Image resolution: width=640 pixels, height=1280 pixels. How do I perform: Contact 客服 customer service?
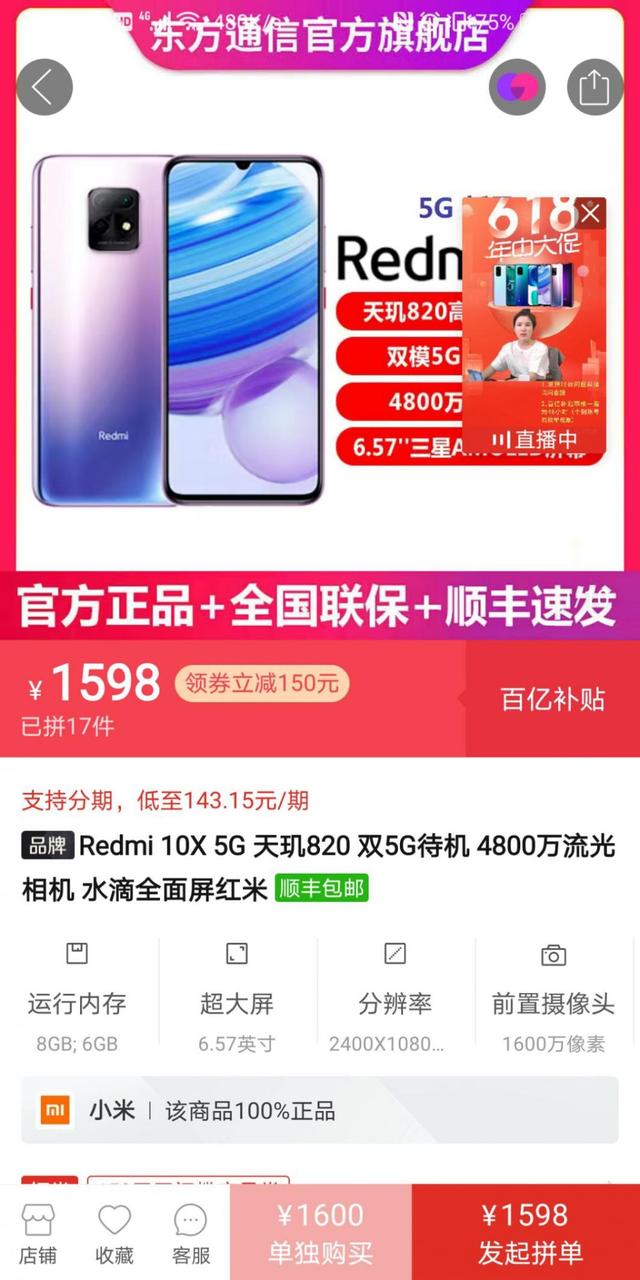[x=191, y=1234]
